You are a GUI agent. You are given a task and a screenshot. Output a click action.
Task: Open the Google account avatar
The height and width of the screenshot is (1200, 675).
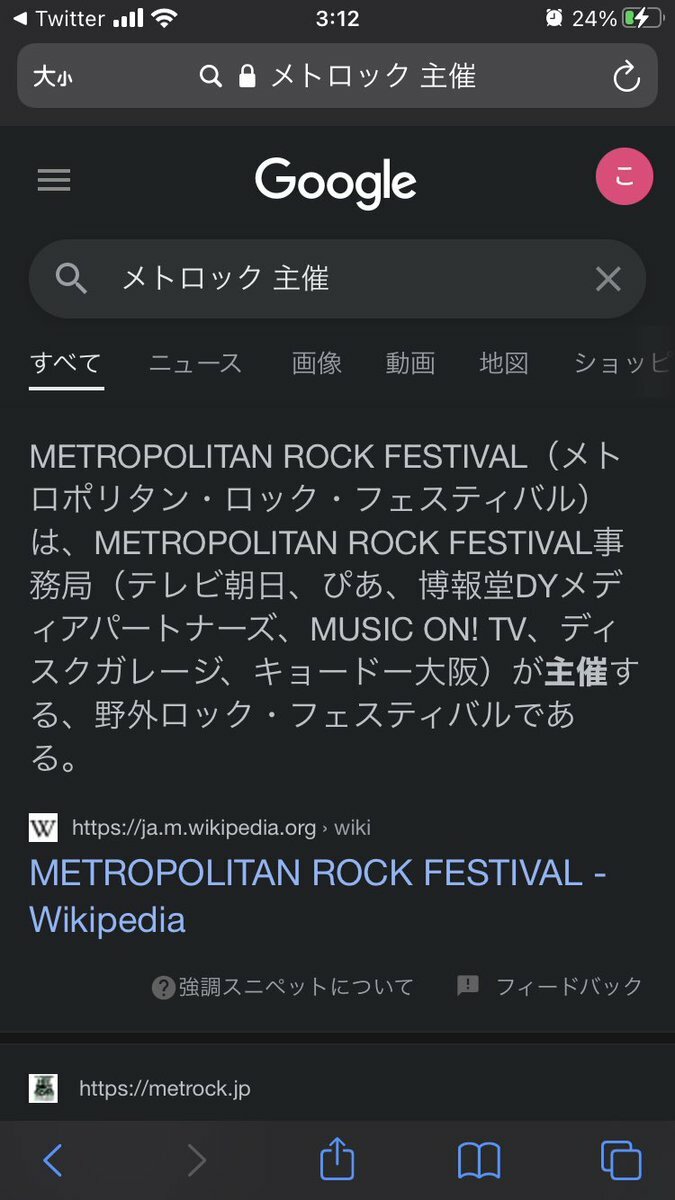click(624, 178)
